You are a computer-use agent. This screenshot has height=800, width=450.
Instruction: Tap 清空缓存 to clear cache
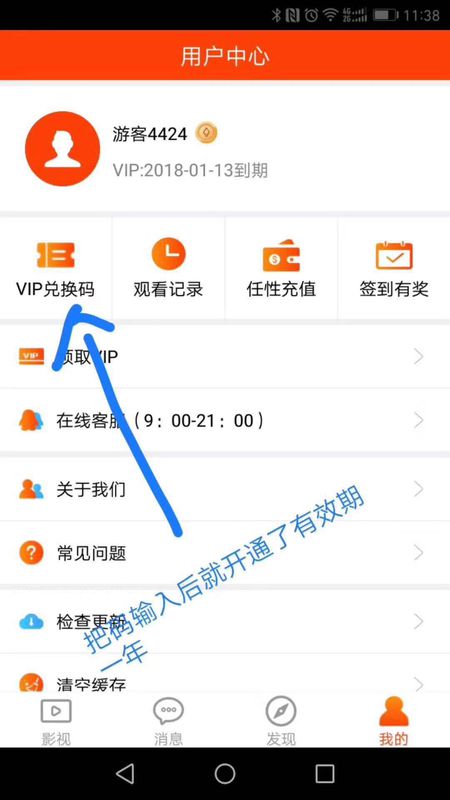pyautogui.click(x=225, y=673)
